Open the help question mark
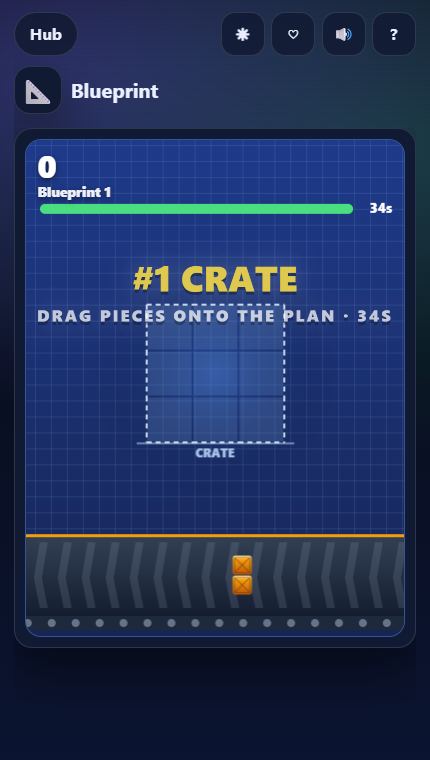Screen dimensions: 430x760 coord(394,34)
